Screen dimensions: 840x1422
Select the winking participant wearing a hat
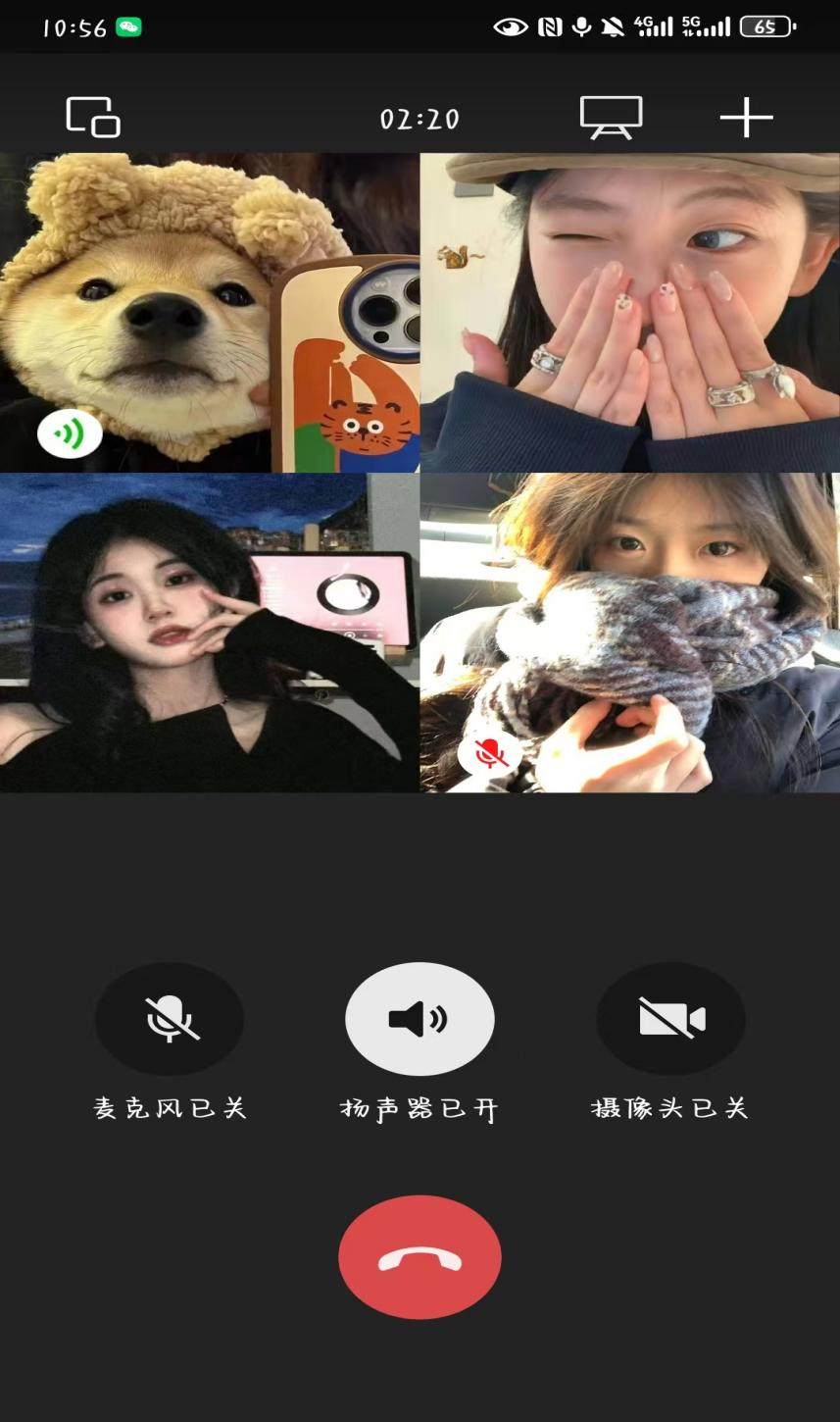[x=630, y=312]
